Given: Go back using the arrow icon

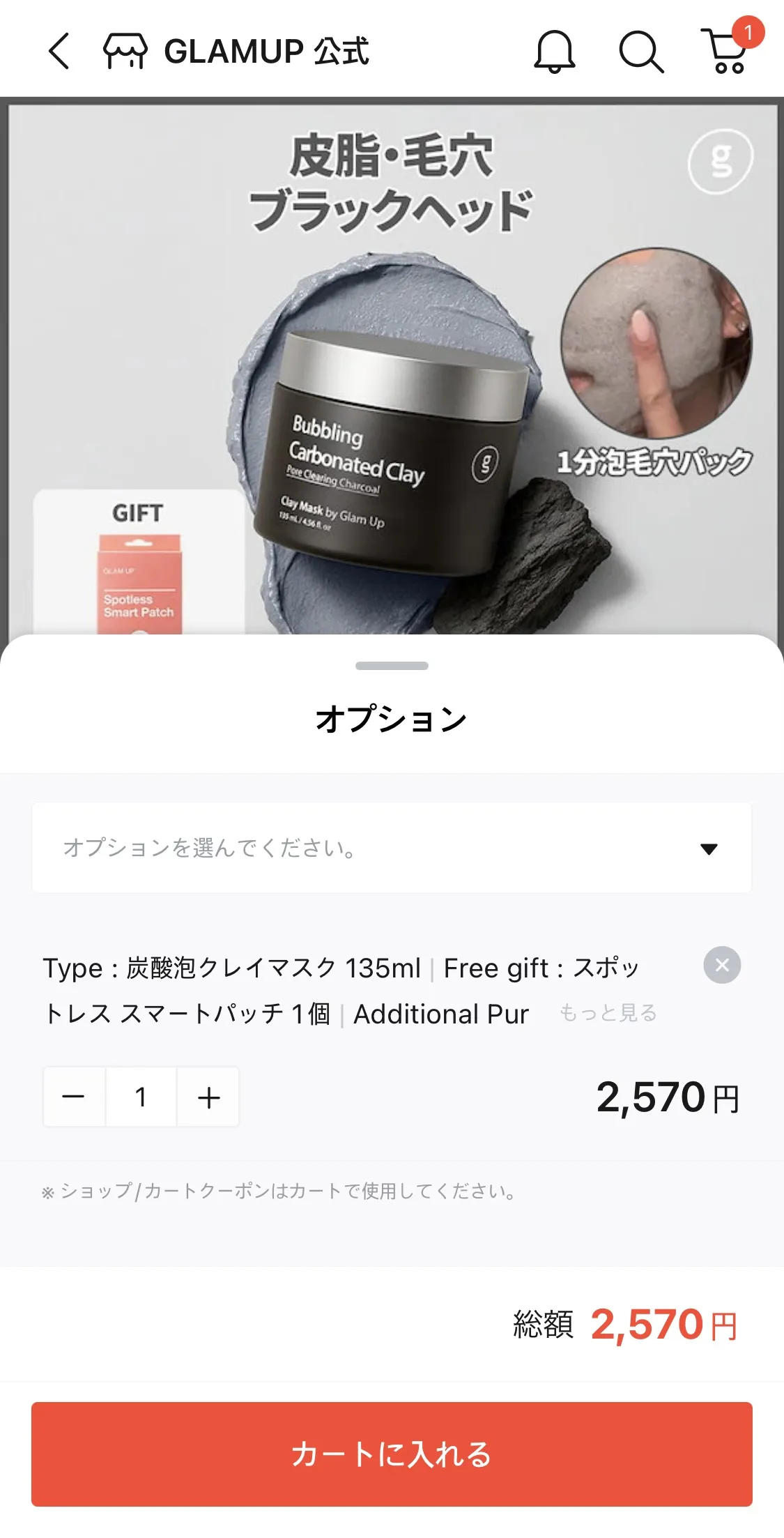Looking at the screenshot, I should coord(59,51).
